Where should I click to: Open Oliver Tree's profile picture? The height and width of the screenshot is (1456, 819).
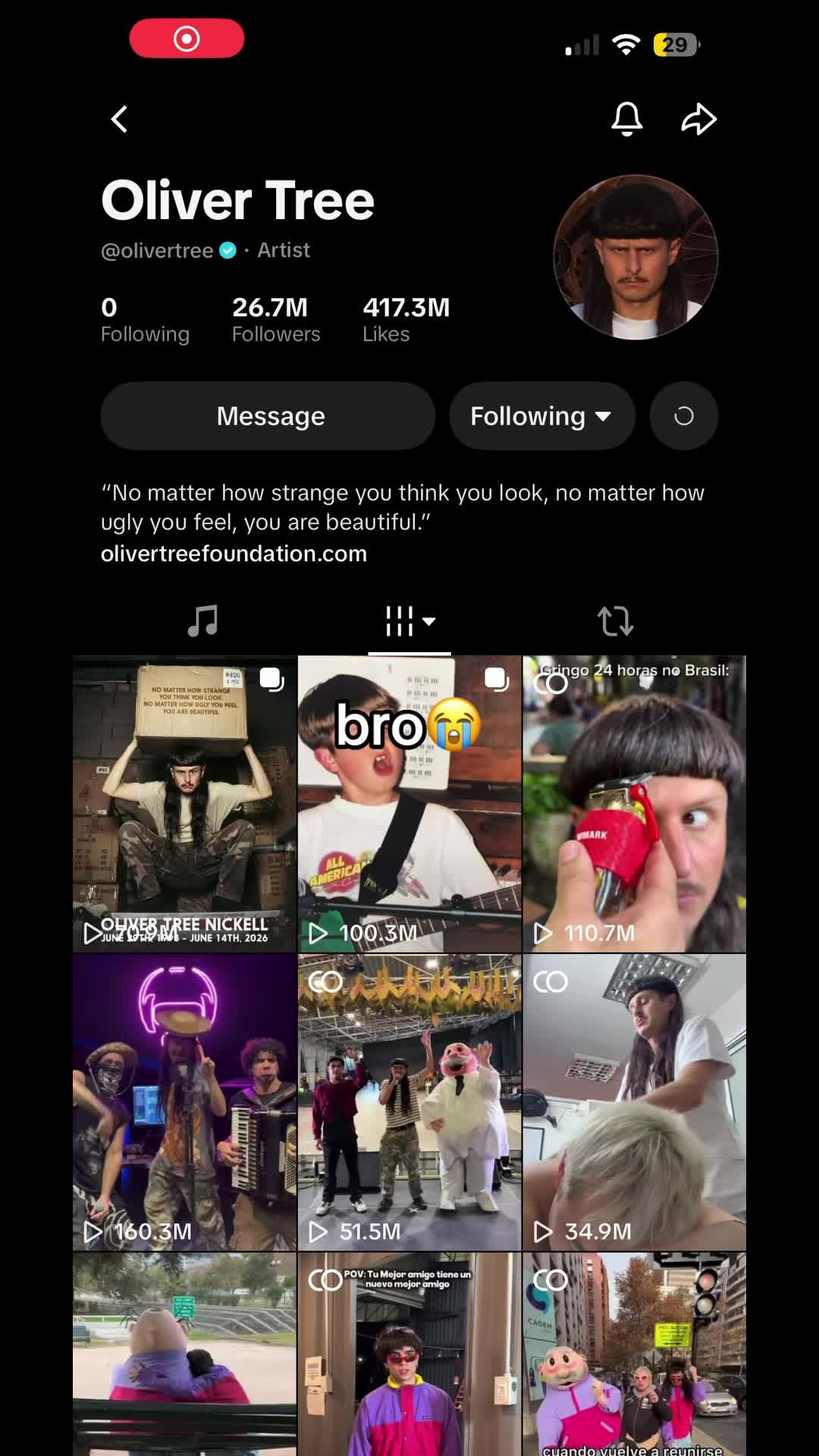(635, 257)
